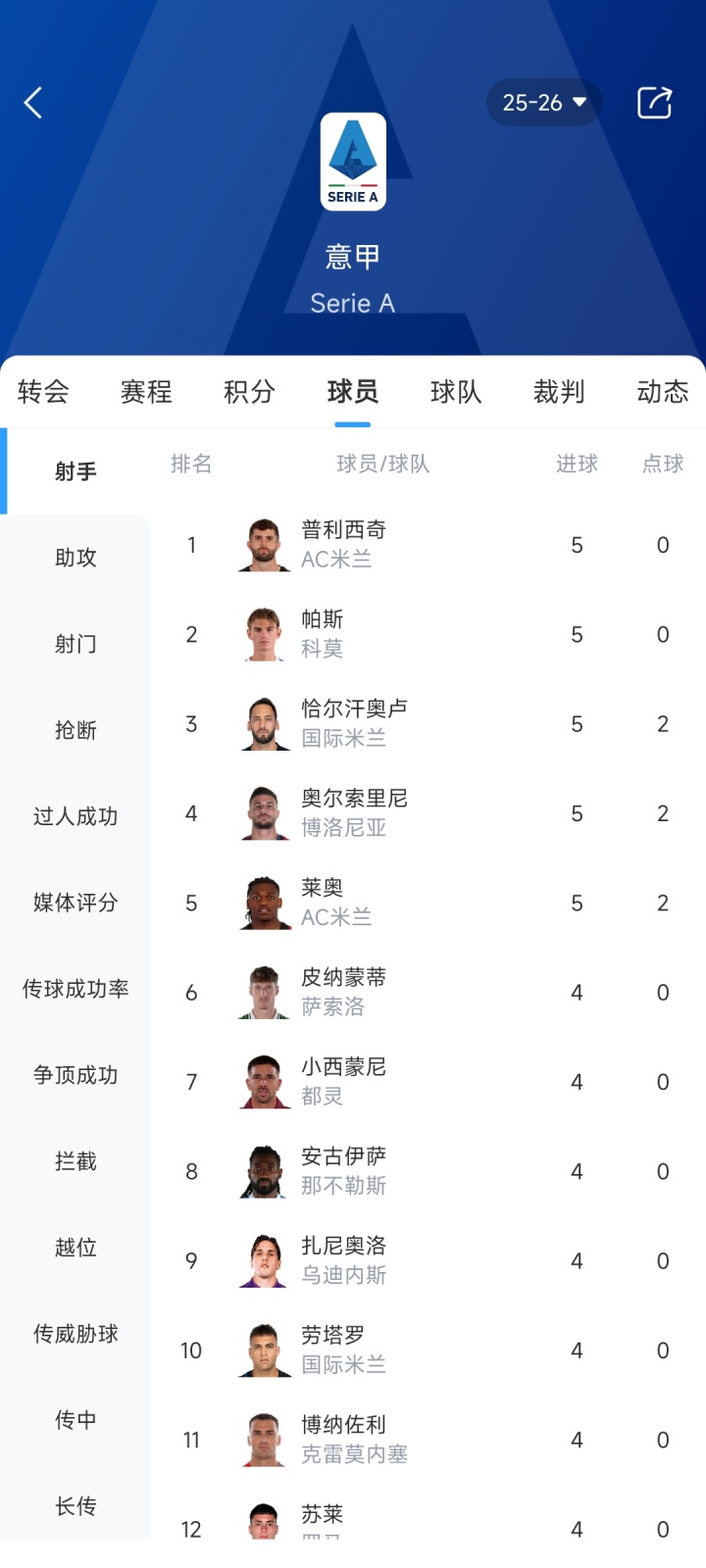Select the 助攻 ranking category

click(76, 558)
